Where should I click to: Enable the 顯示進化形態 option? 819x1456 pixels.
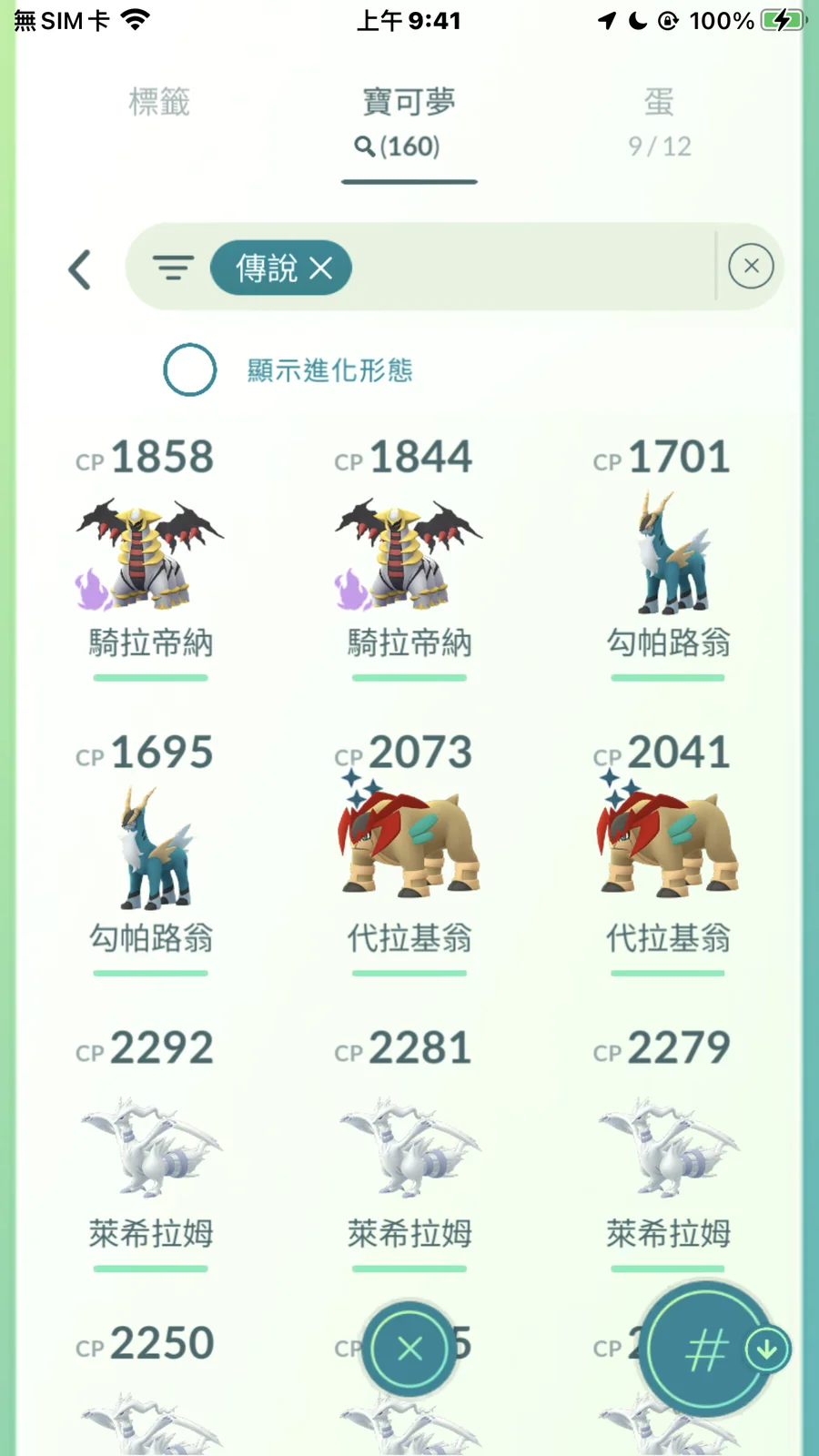coord(190,369)
